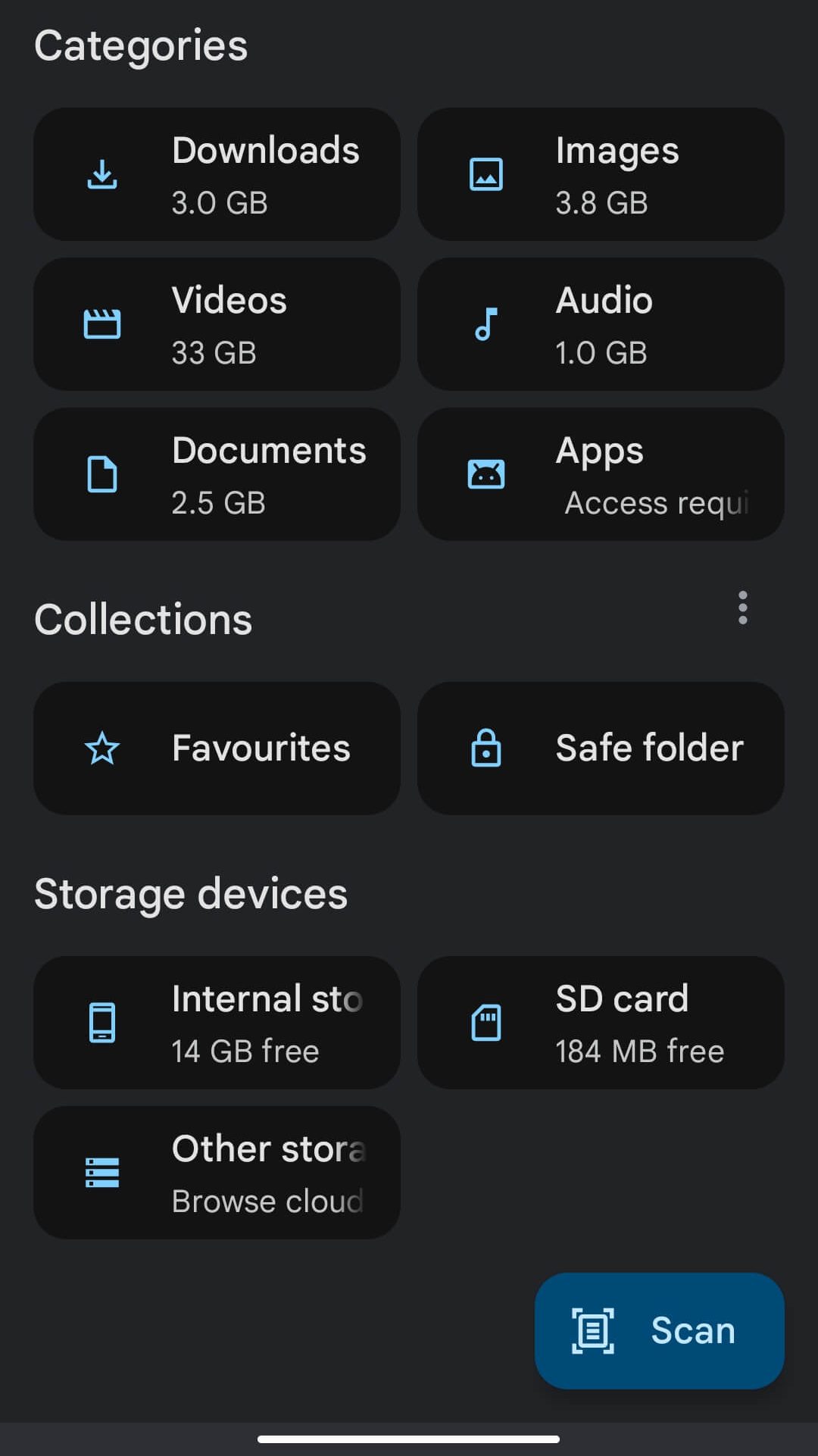Image resolution: width=818 pixels, height=1456 pixels.
Task: Open the Collections overflow menu
Action: tap(742, 607)
